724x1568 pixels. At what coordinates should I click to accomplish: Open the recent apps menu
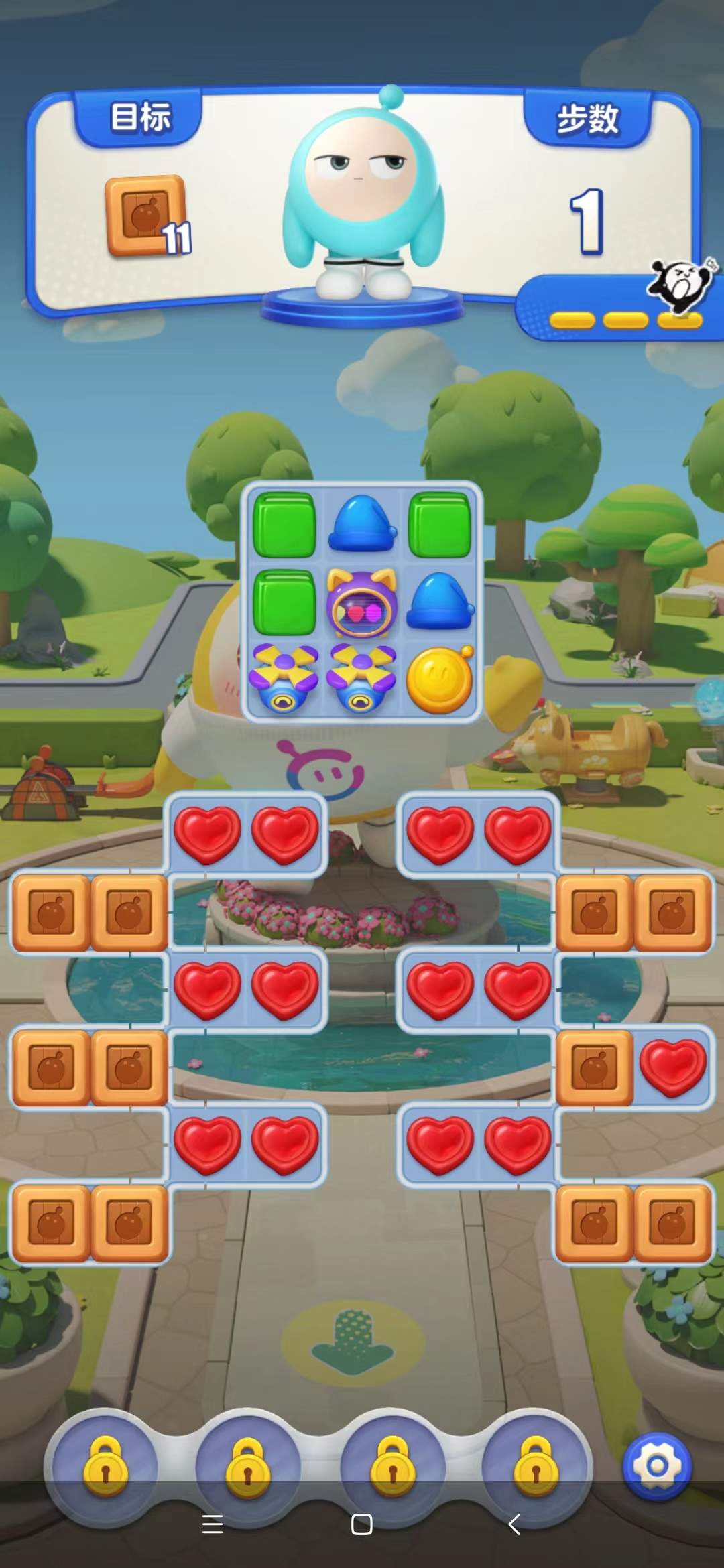(x=213, y=1524)
